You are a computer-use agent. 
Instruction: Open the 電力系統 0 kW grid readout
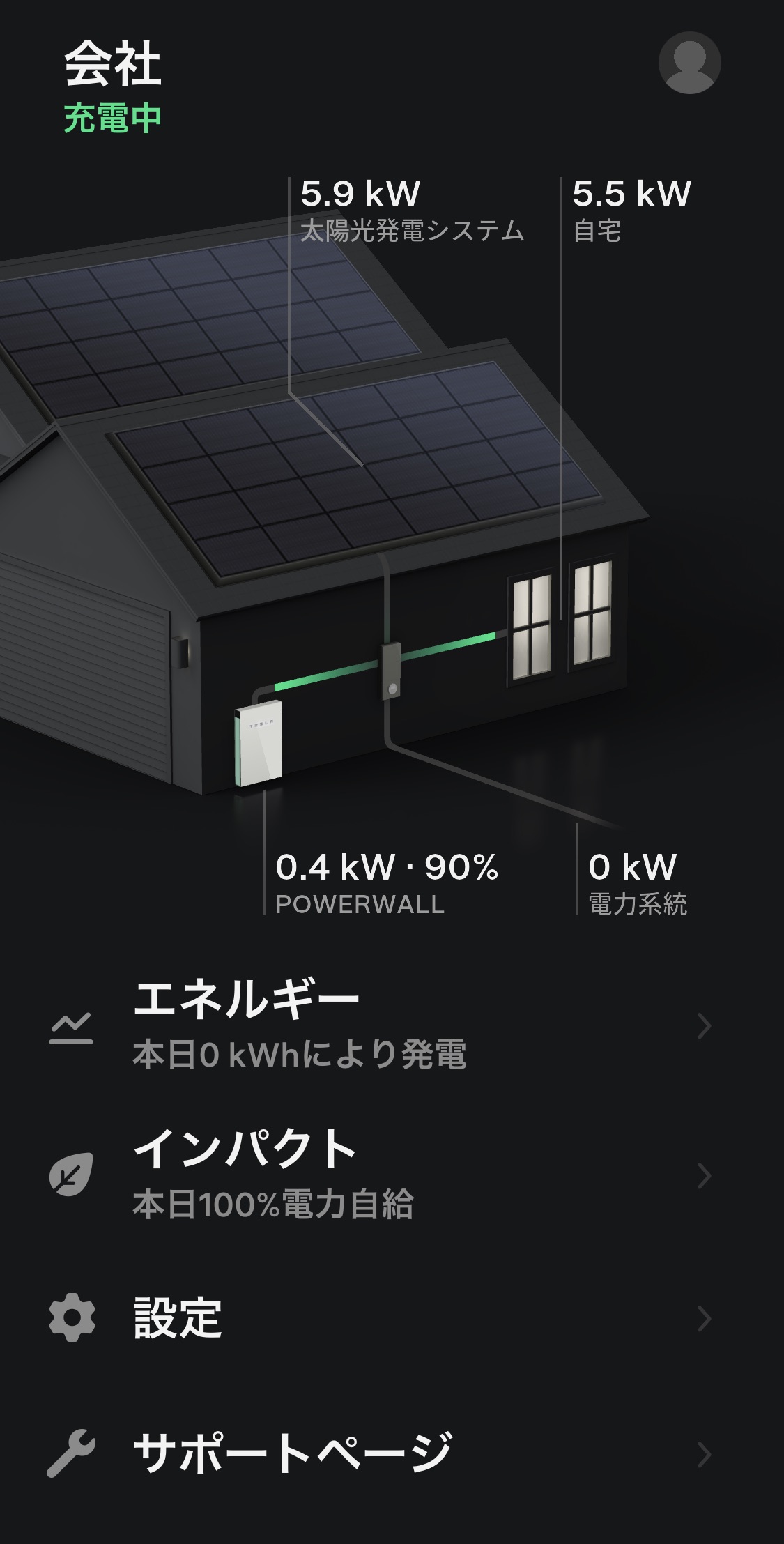pos(637,883)
